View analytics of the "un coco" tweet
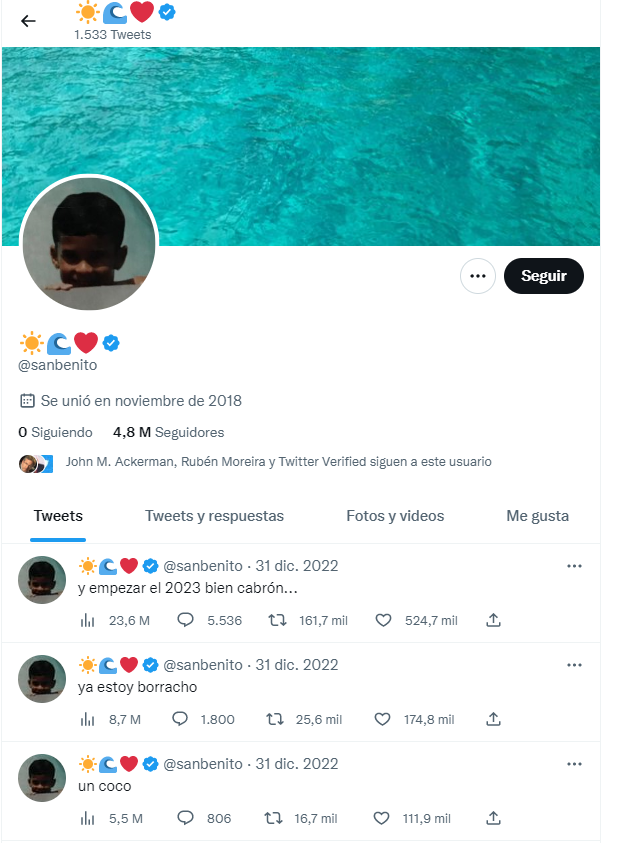 88,818
